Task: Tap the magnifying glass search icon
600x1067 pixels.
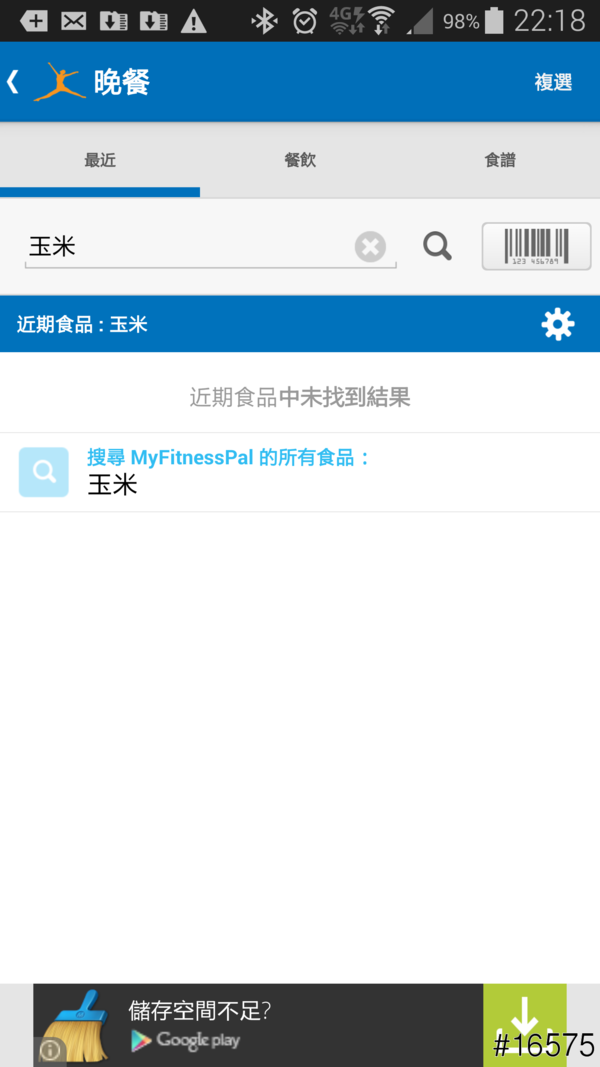Action: 437,246
